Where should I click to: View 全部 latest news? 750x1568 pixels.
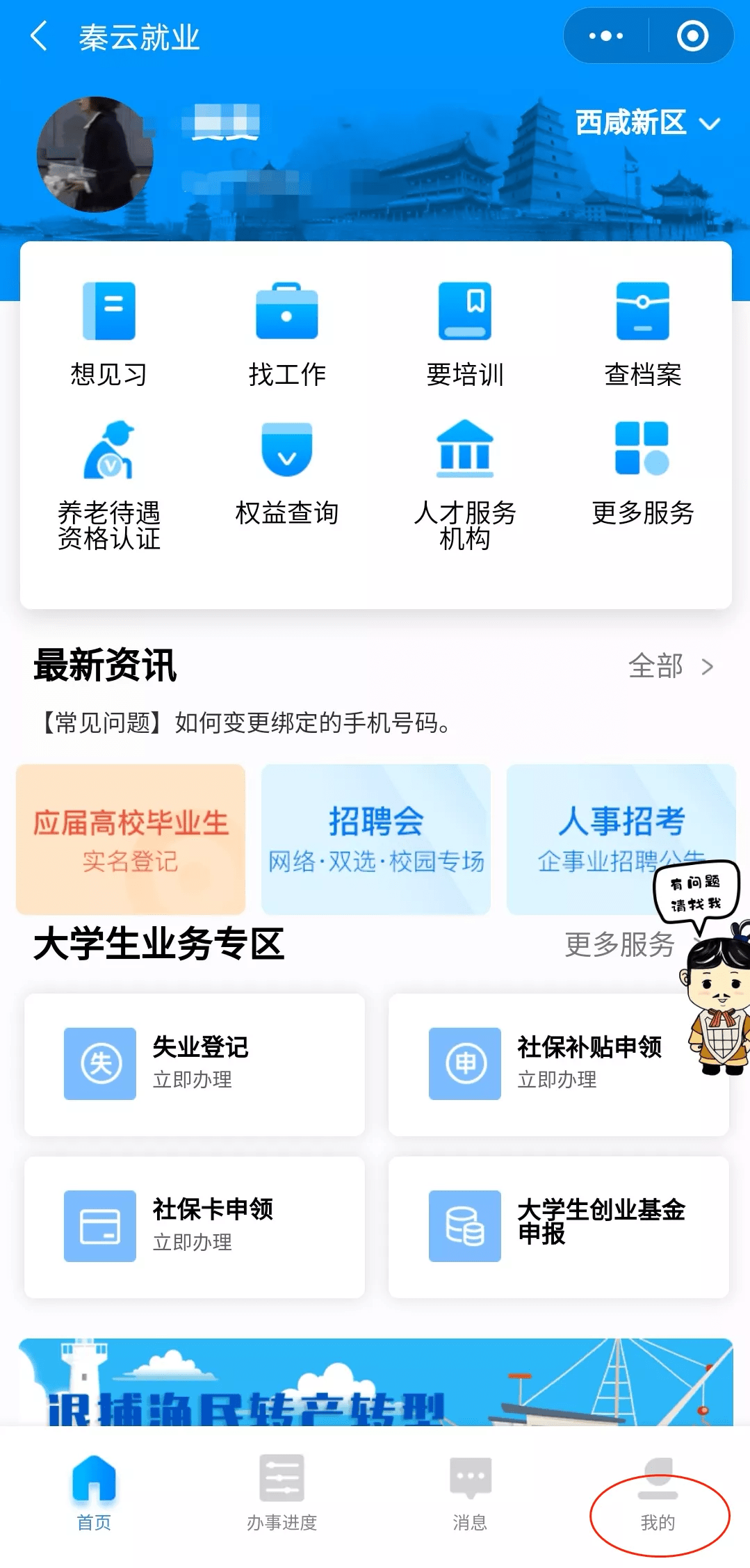[x=670, y=666]
